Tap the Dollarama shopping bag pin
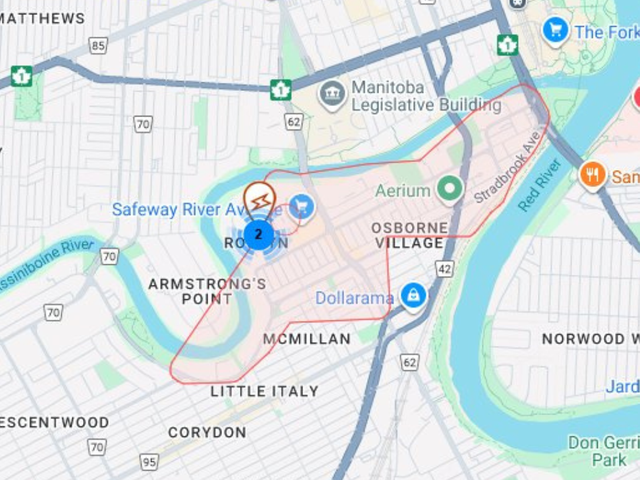The width and height of the screenshot is (640, 480). pos(412,296)
